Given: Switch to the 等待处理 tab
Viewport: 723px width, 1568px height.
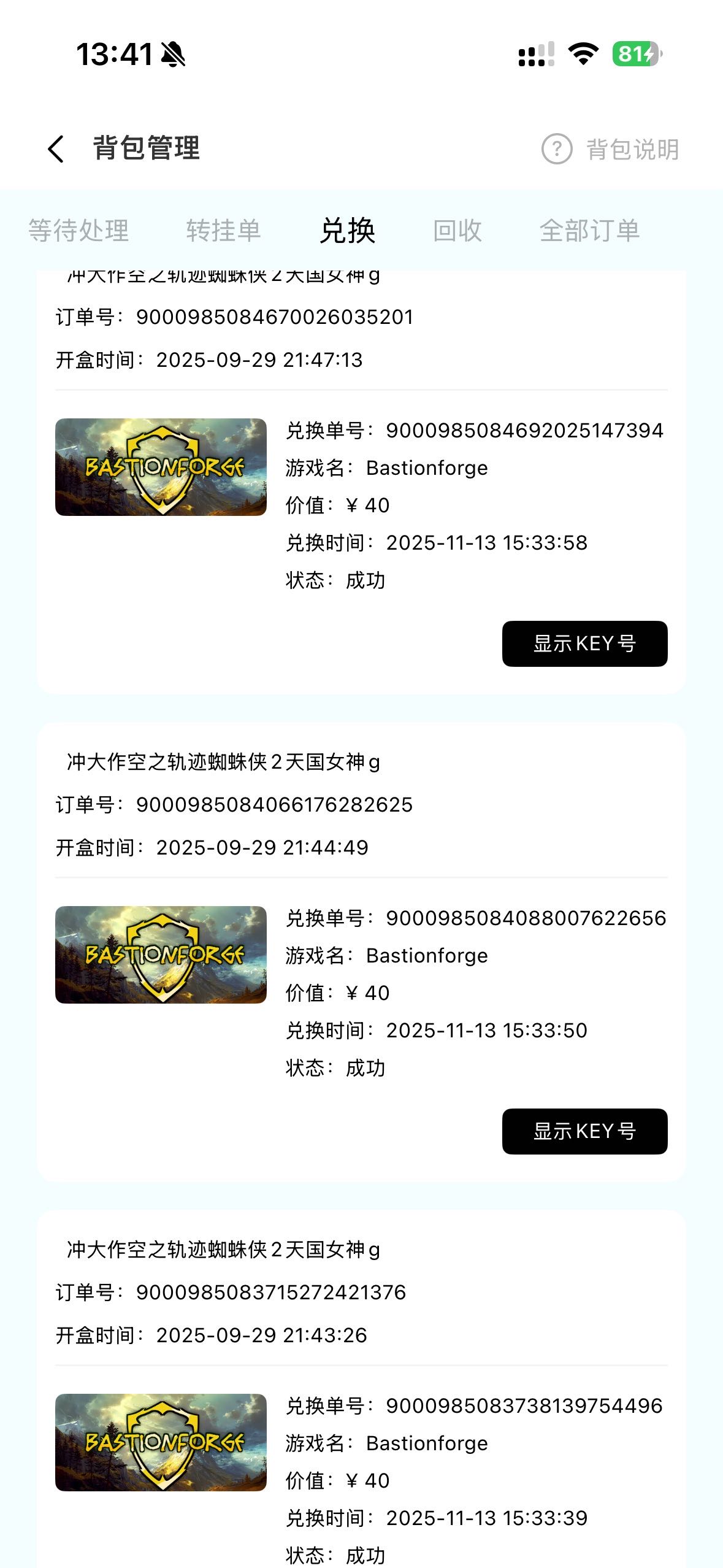Looking at the screenshot, I should (78, 231).
